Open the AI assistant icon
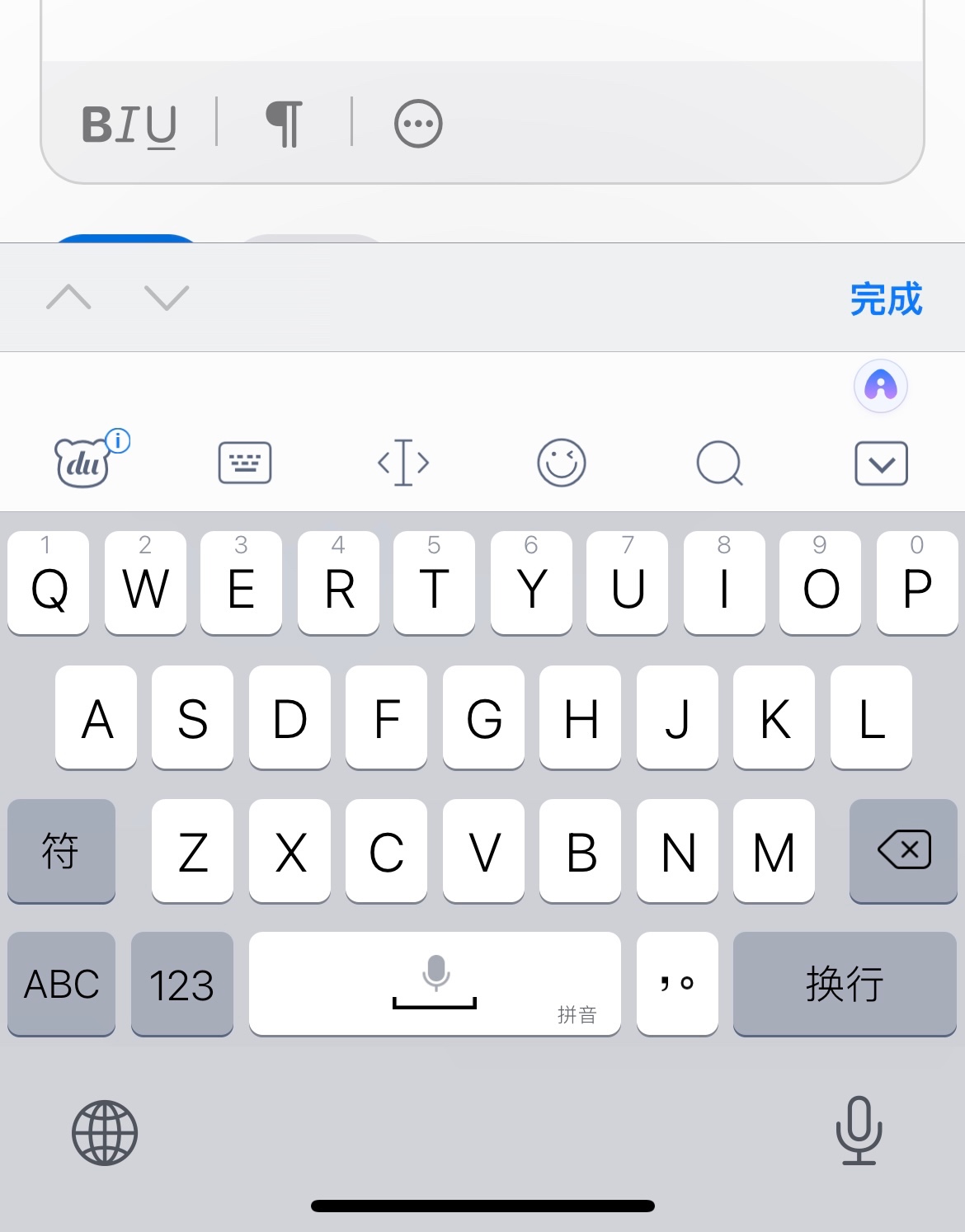The image size is (965, 1232). (x=880, y=386)
